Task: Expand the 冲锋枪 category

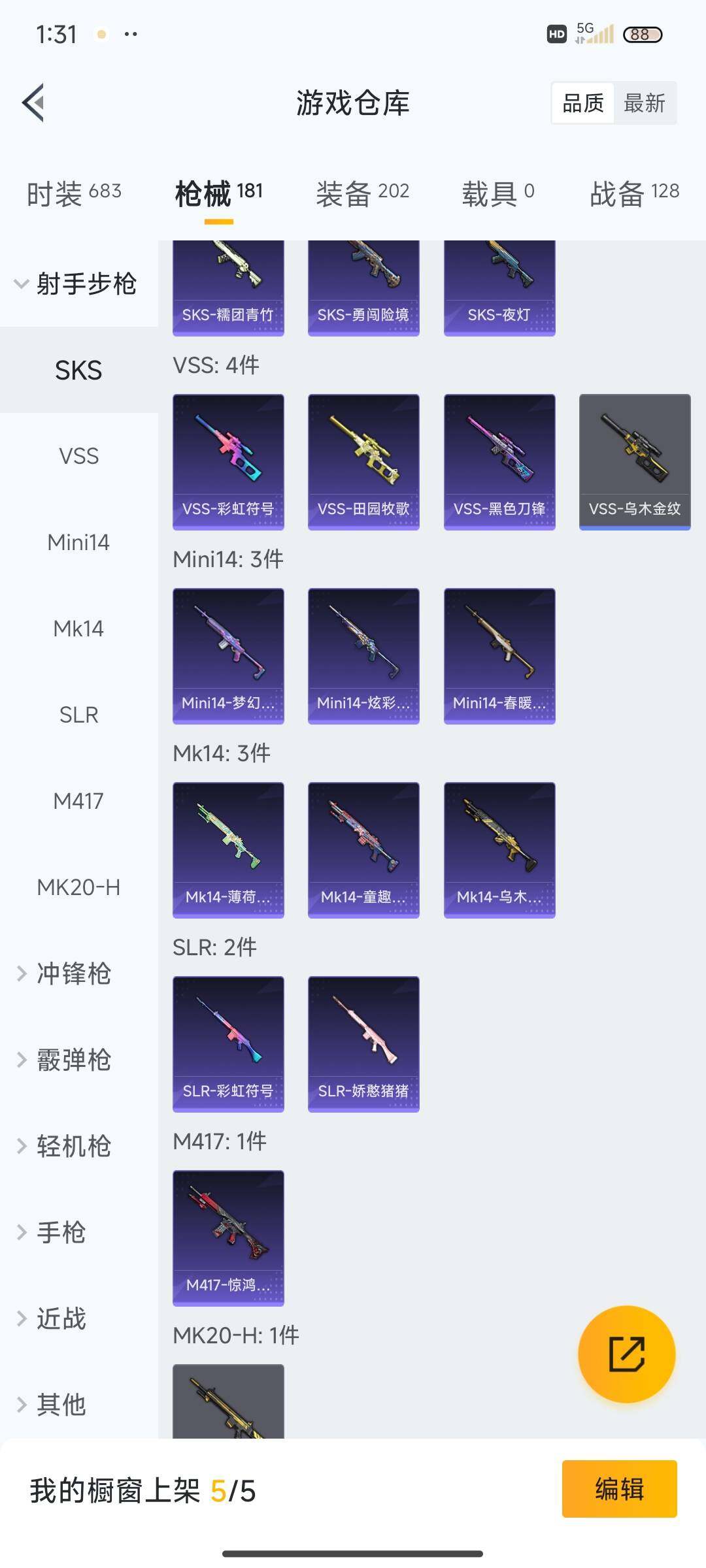Action: [x=73, y=973]
